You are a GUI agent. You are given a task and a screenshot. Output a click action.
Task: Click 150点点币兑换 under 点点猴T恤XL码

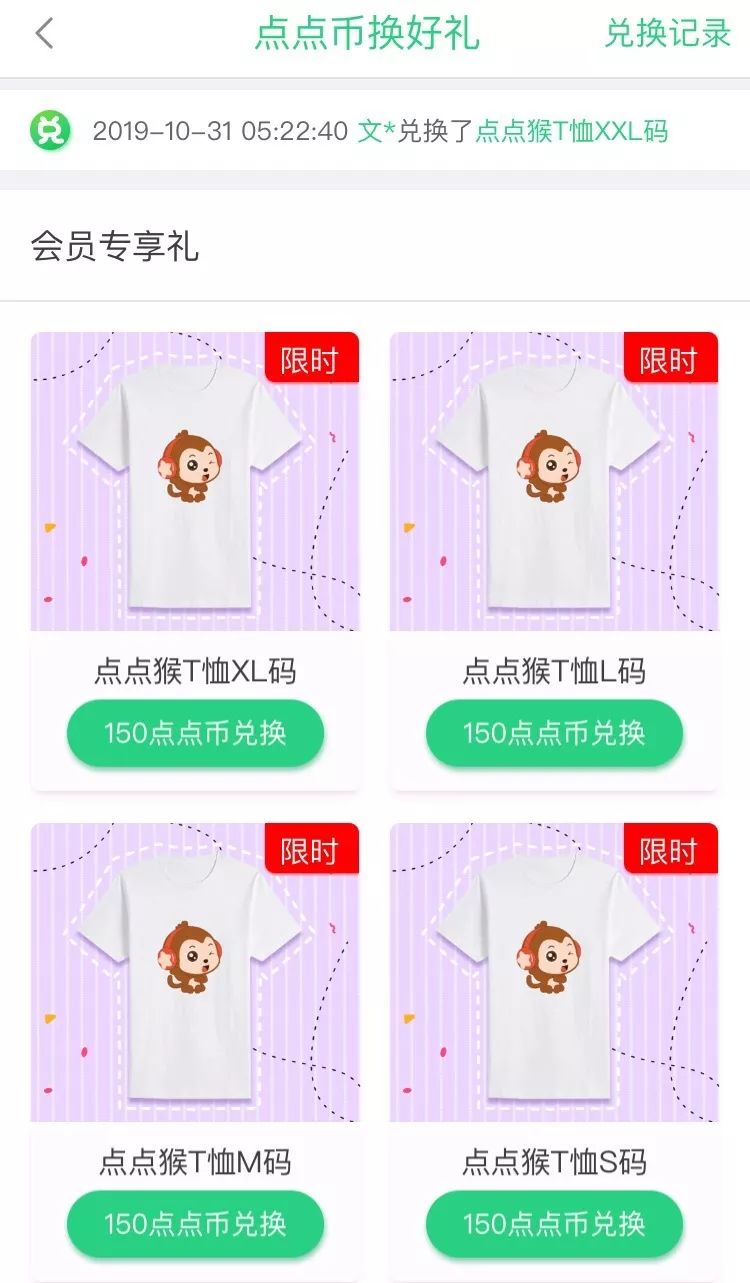click(196, 733)
